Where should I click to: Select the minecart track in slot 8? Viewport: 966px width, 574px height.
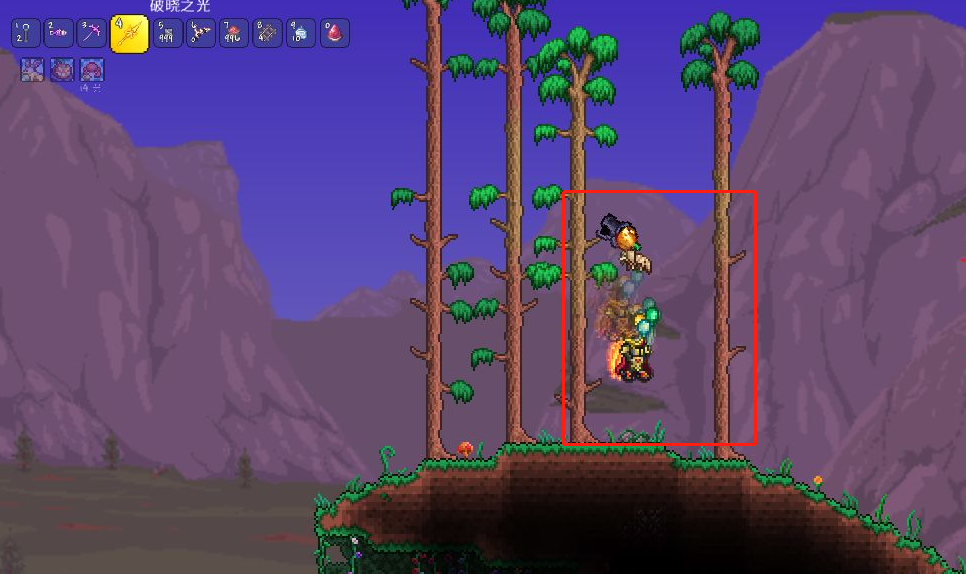(x=268, y=33)
